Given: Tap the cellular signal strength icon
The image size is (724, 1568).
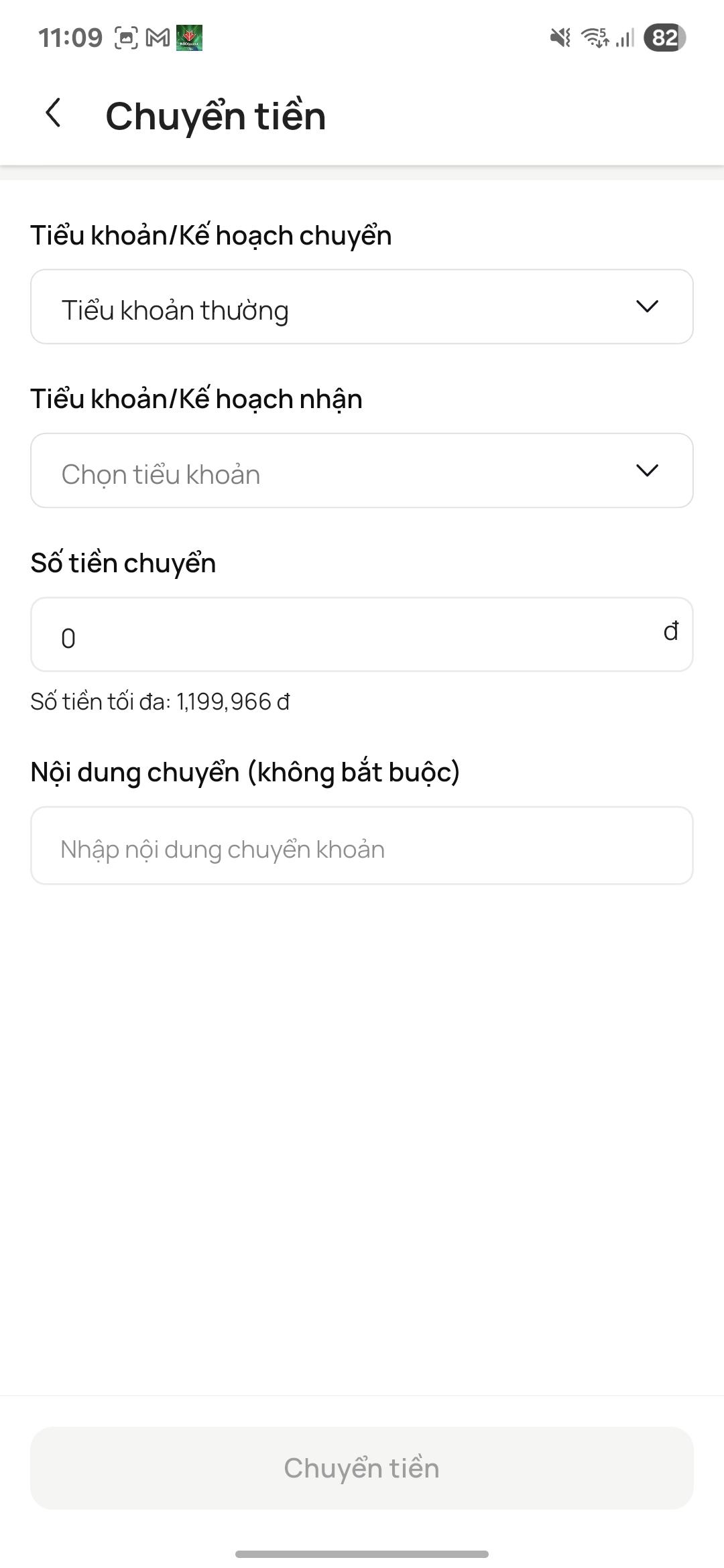Looking at the screenshot, I should coord(625,38).
